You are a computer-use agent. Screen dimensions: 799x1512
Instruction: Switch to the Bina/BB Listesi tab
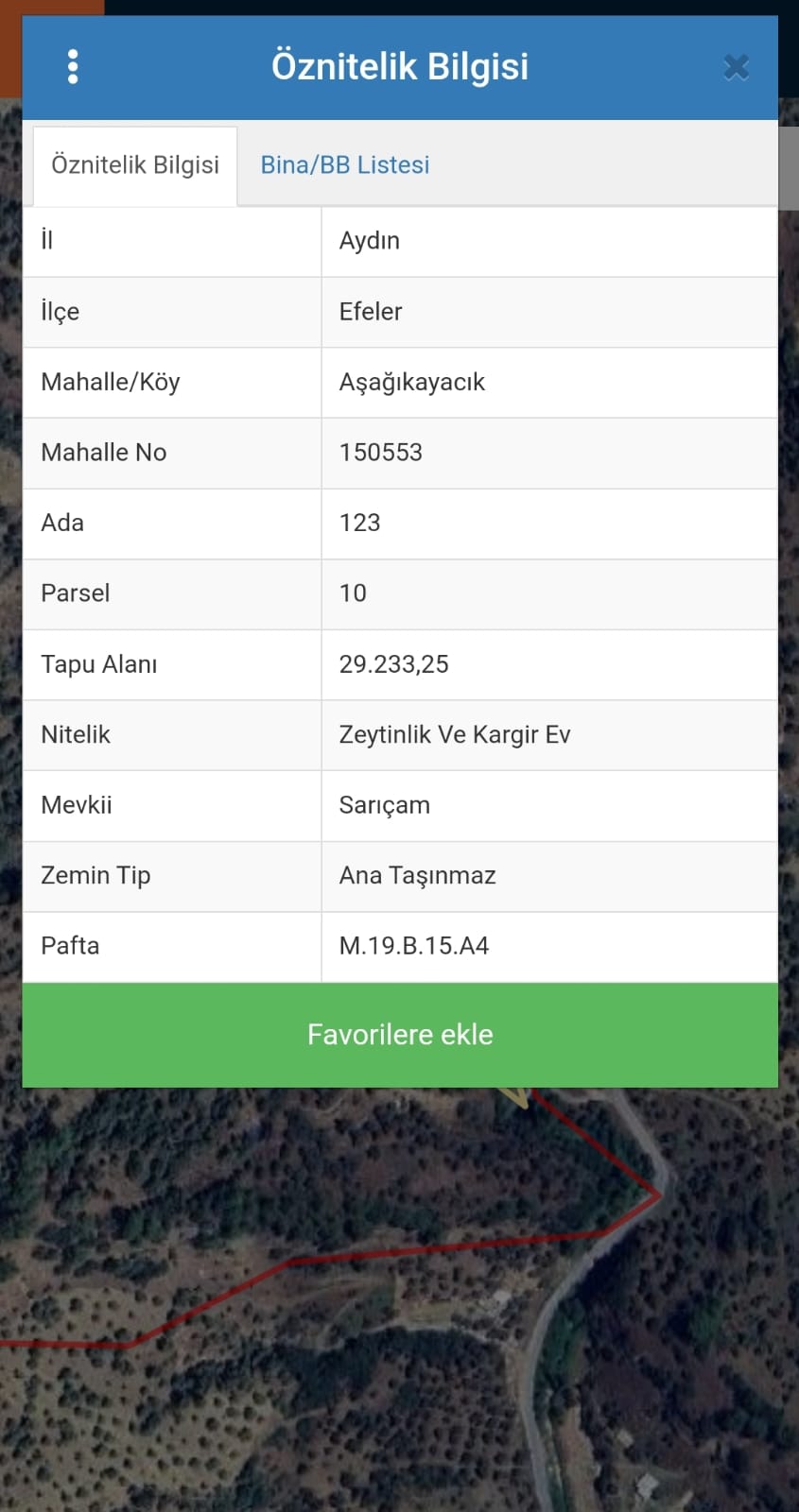(345, 165)
